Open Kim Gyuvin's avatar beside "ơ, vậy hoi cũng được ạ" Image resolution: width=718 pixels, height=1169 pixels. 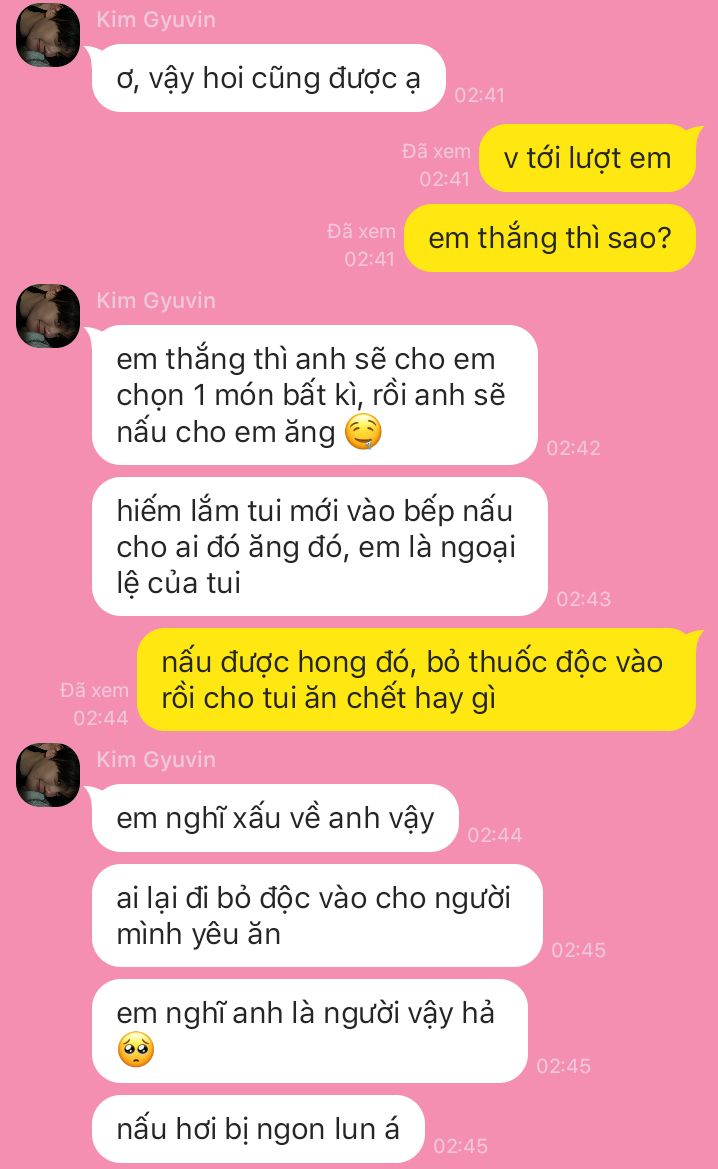(x=48, y=34)
